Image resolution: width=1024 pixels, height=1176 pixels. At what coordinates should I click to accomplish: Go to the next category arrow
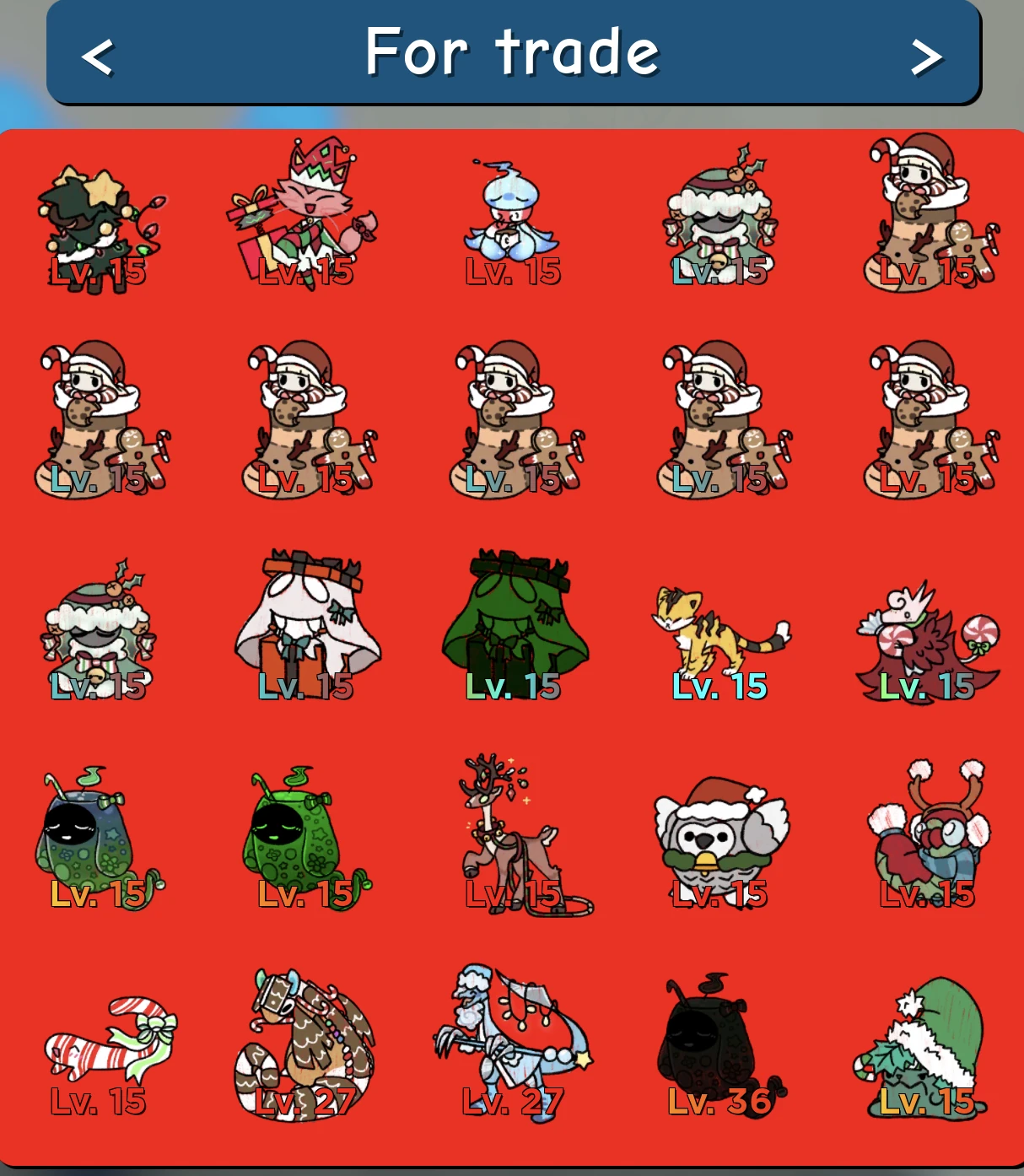click(x=925, y=57)
